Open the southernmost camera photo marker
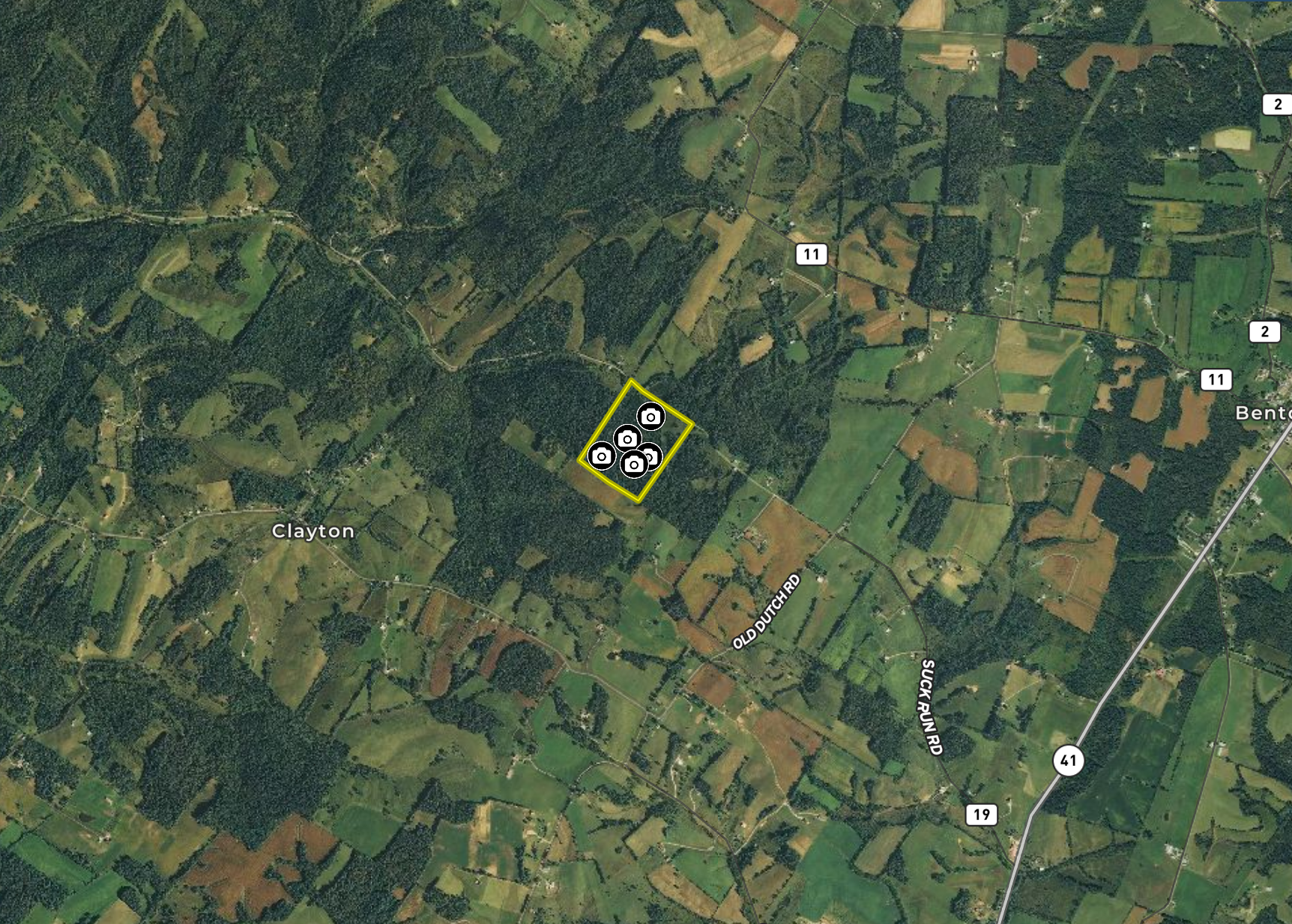This screenshot has width=1292, height=924. (633, 465)
